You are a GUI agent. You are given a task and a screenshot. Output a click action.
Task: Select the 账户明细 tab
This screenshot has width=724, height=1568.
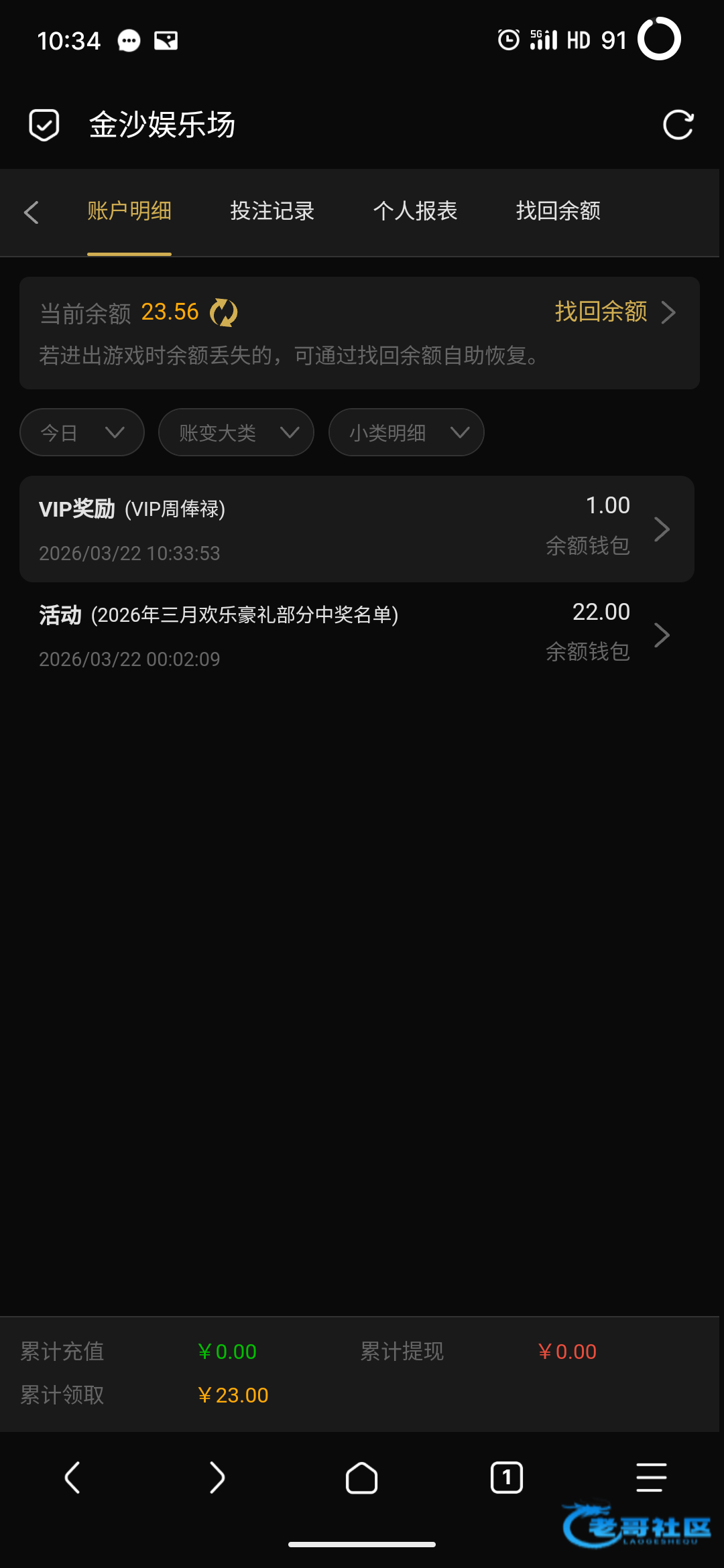(x=129, y=211)
